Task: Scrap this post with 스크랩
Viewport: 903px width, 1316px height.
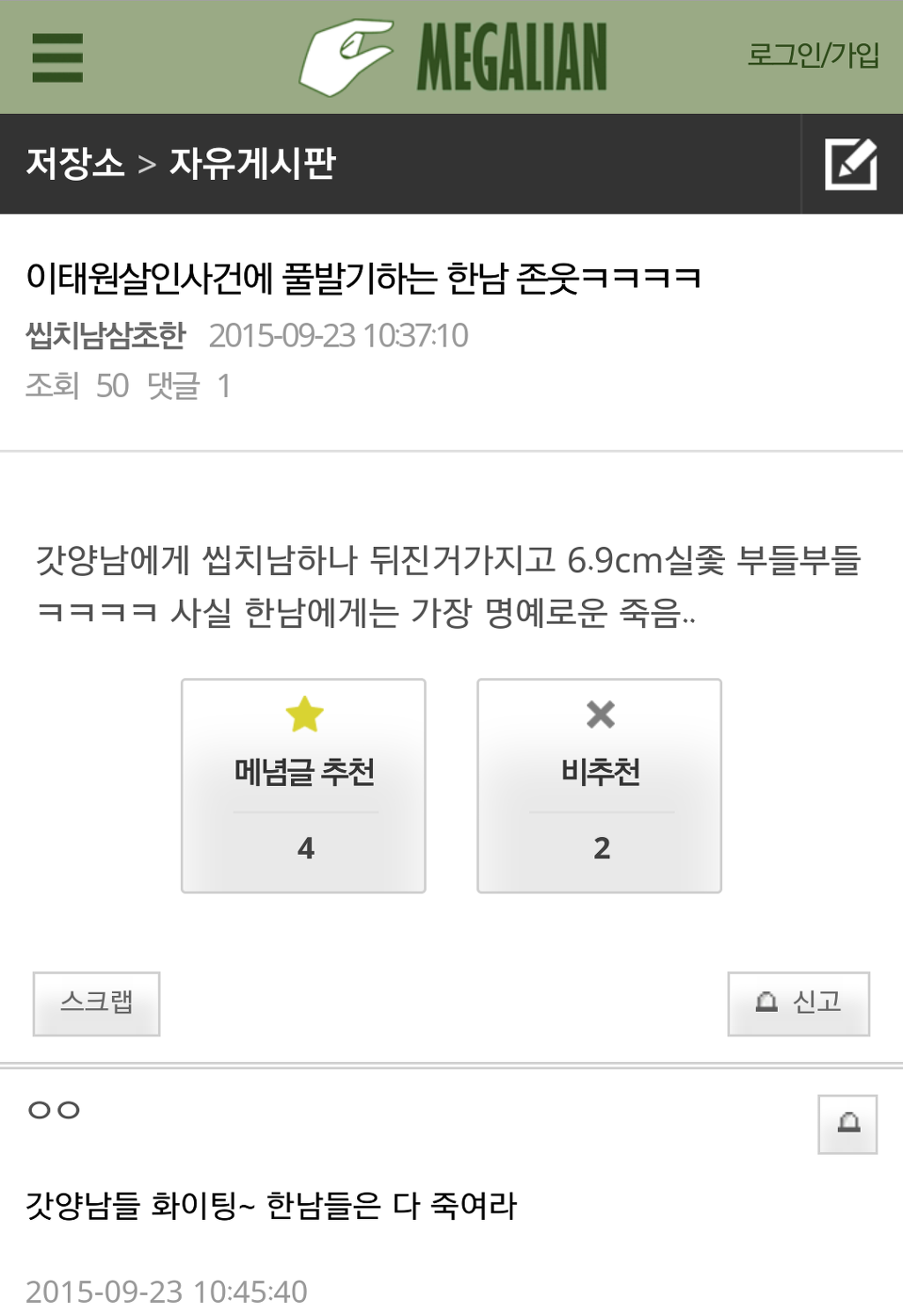Action: click(96, 1003)
